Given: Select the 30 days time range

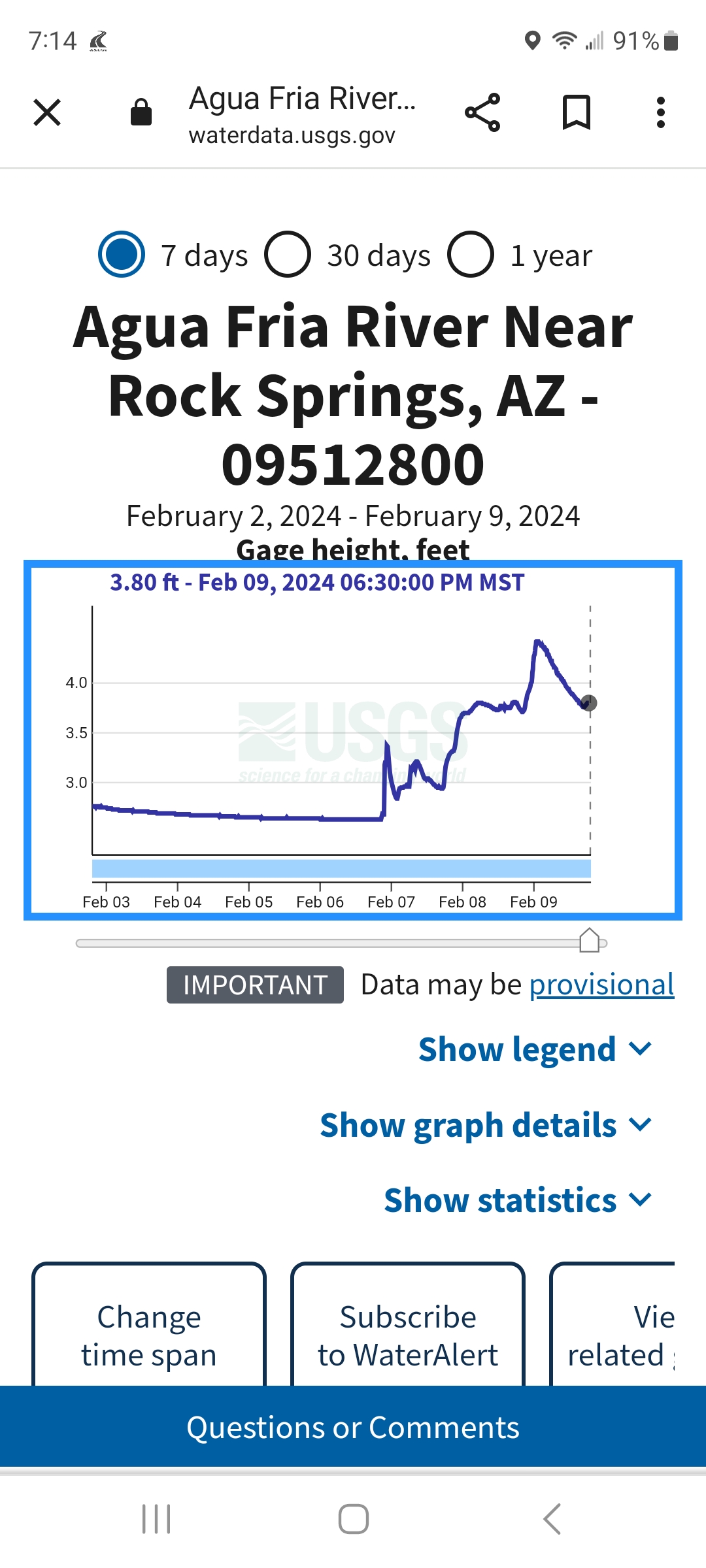Looking at the screenshot, I should click(288, 254).
